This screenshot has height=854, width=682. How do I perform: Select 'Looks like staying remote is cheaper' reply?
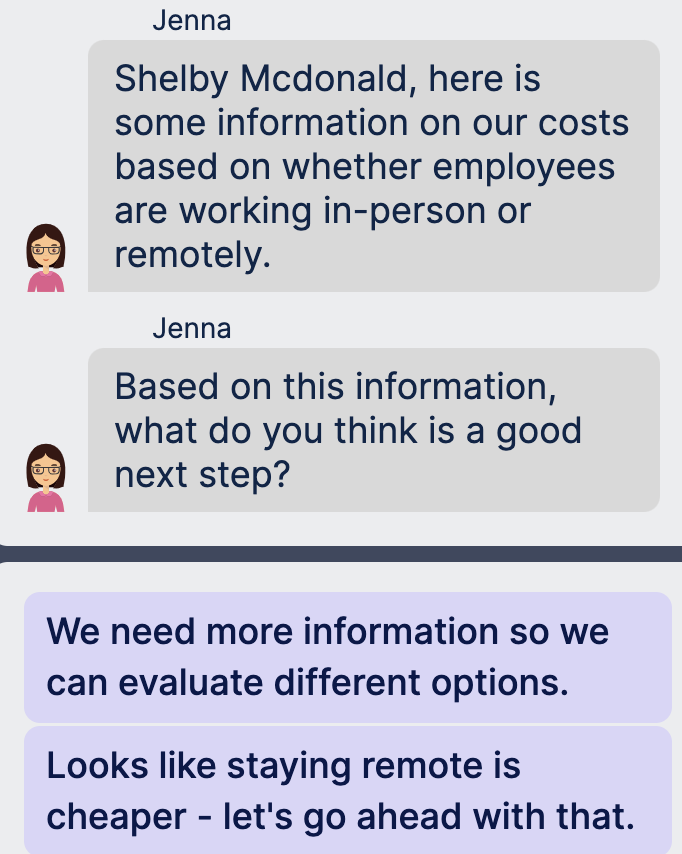347,791
